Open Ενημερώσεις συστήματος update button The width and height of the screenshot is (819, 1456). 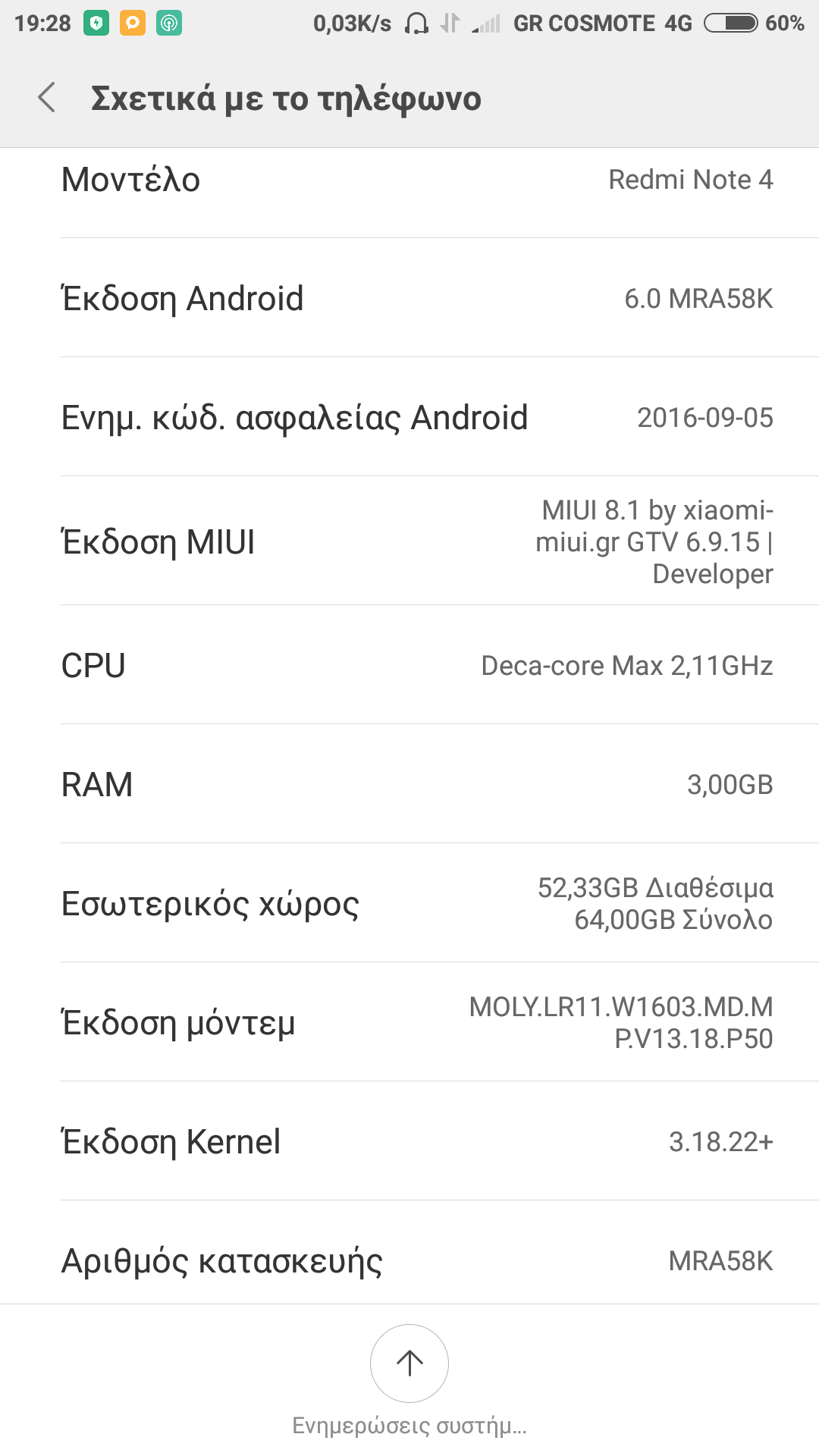tap(409, 1363)
